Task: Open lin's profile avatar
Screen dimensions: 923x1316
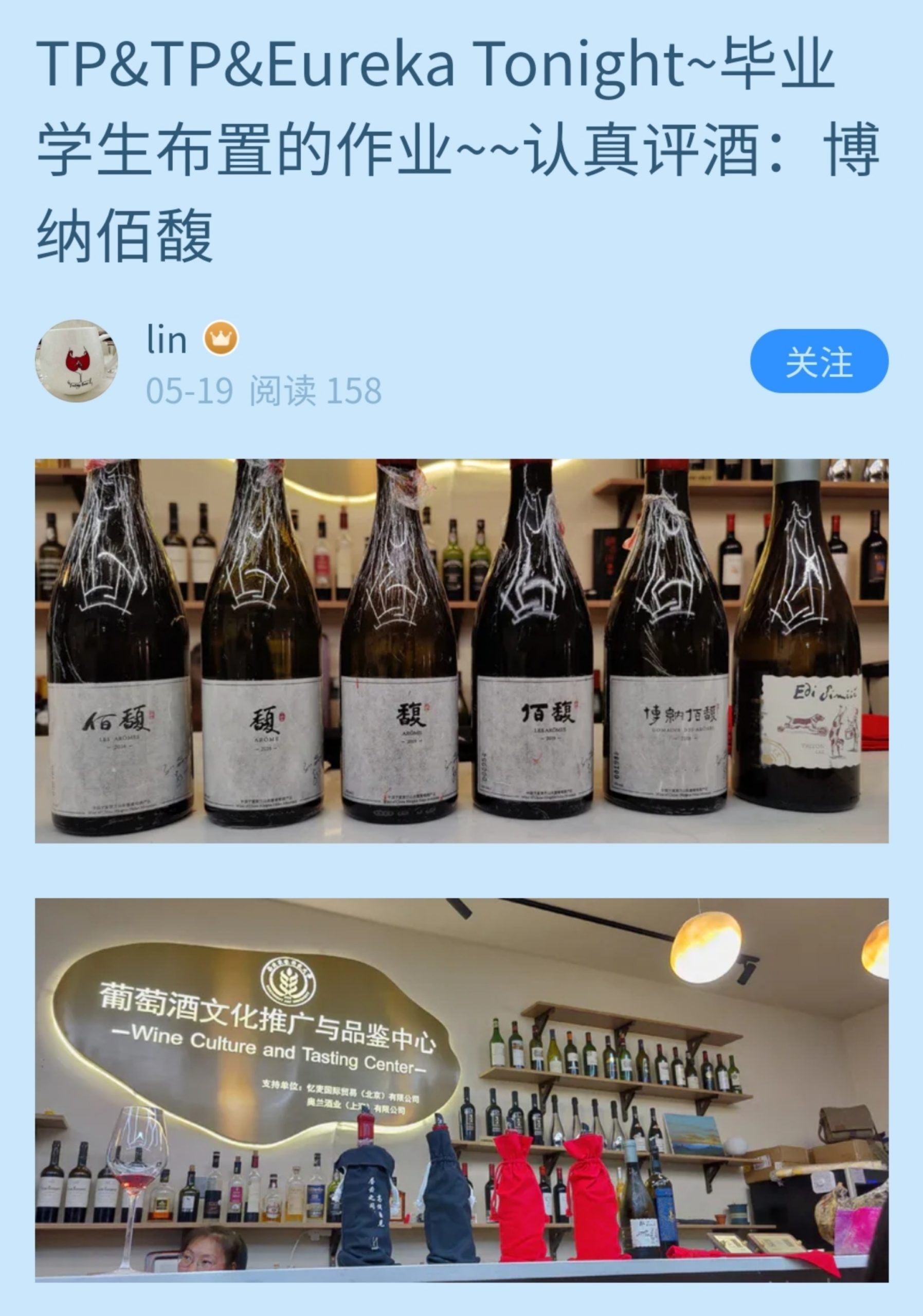Action: 76,361
